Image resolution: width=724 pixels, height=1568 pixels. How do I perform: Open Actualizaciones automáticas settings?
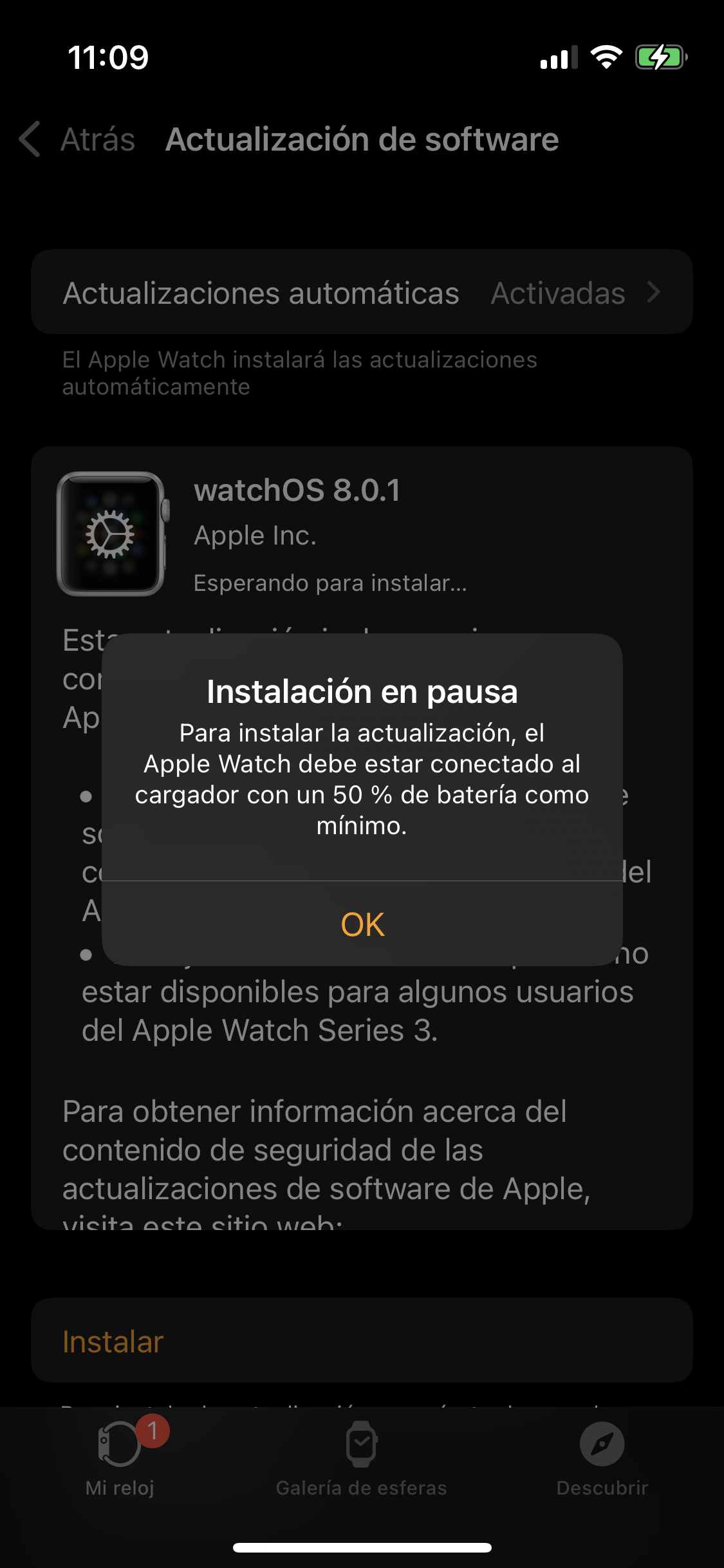362,292
